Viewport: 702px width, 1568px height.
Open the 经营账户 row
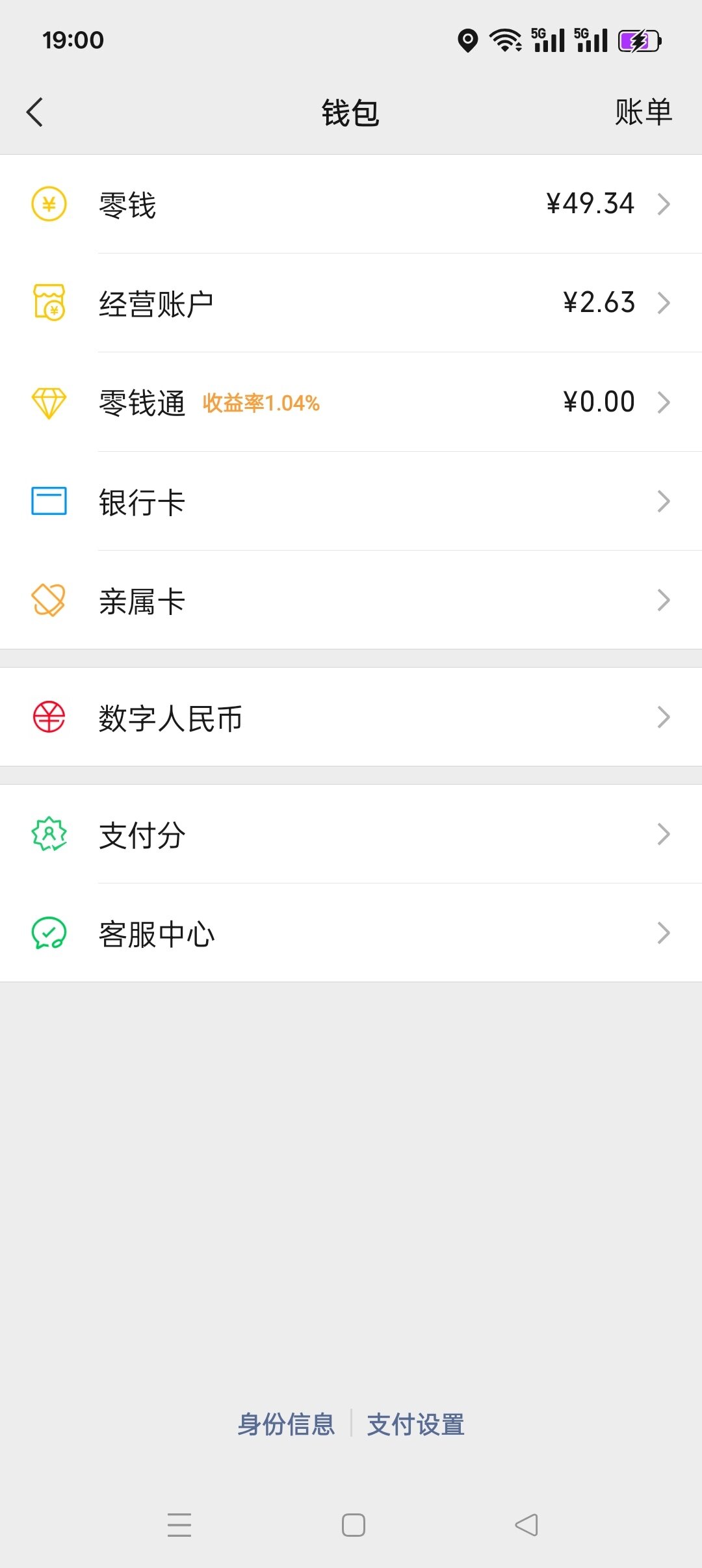tap(351, 303)
